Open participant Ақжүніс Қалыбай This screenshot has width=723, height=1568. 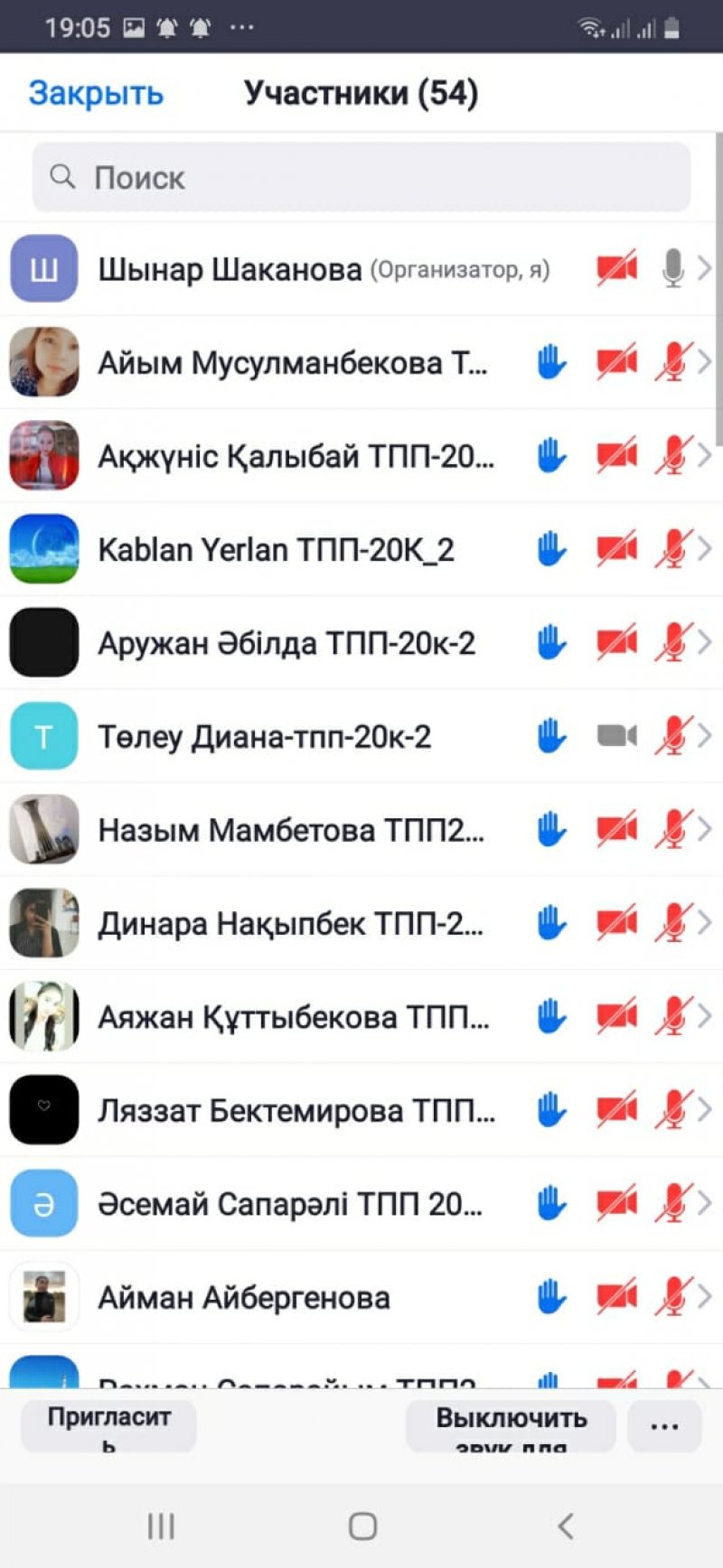[x=361, y=456]
